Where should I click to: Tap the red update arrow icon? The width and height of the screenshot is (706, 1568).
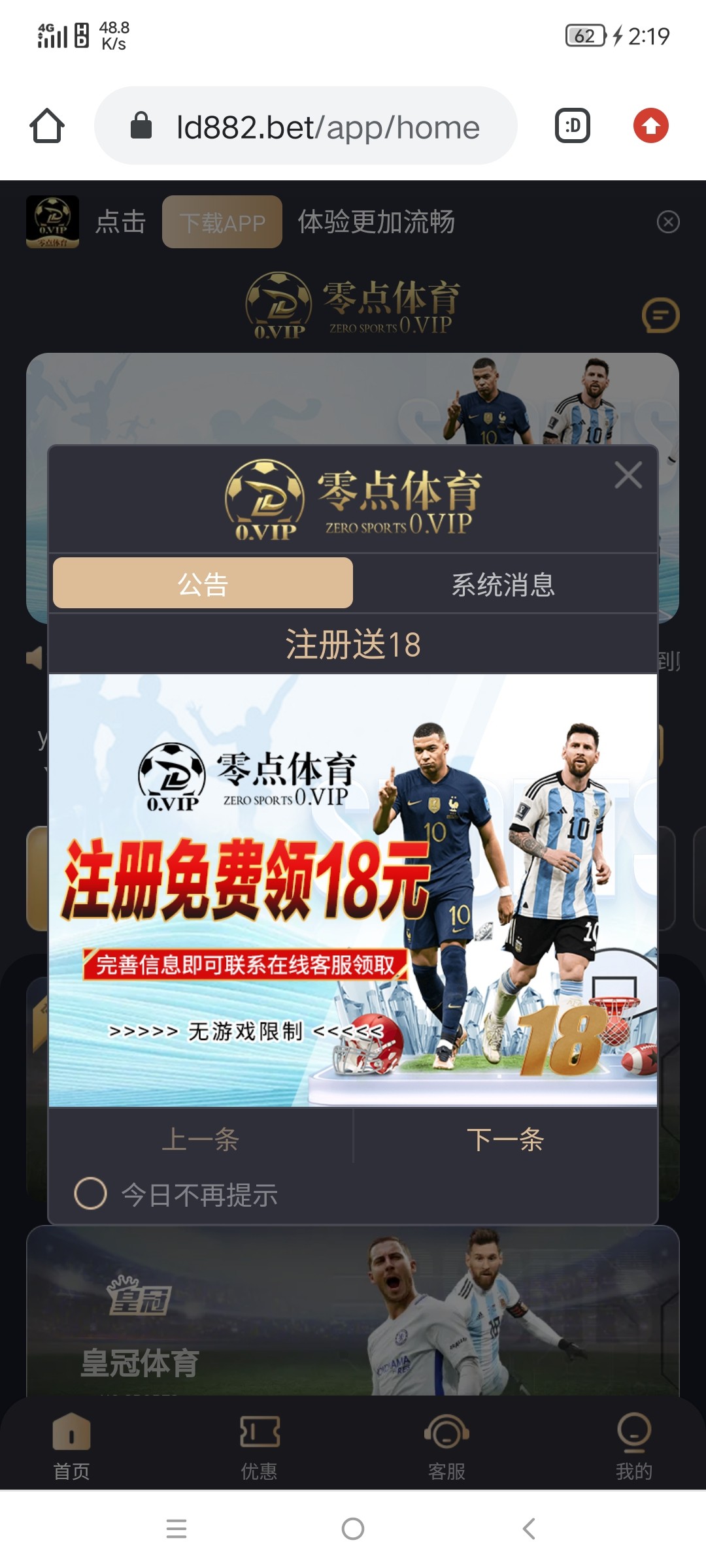tap(650, 125)
